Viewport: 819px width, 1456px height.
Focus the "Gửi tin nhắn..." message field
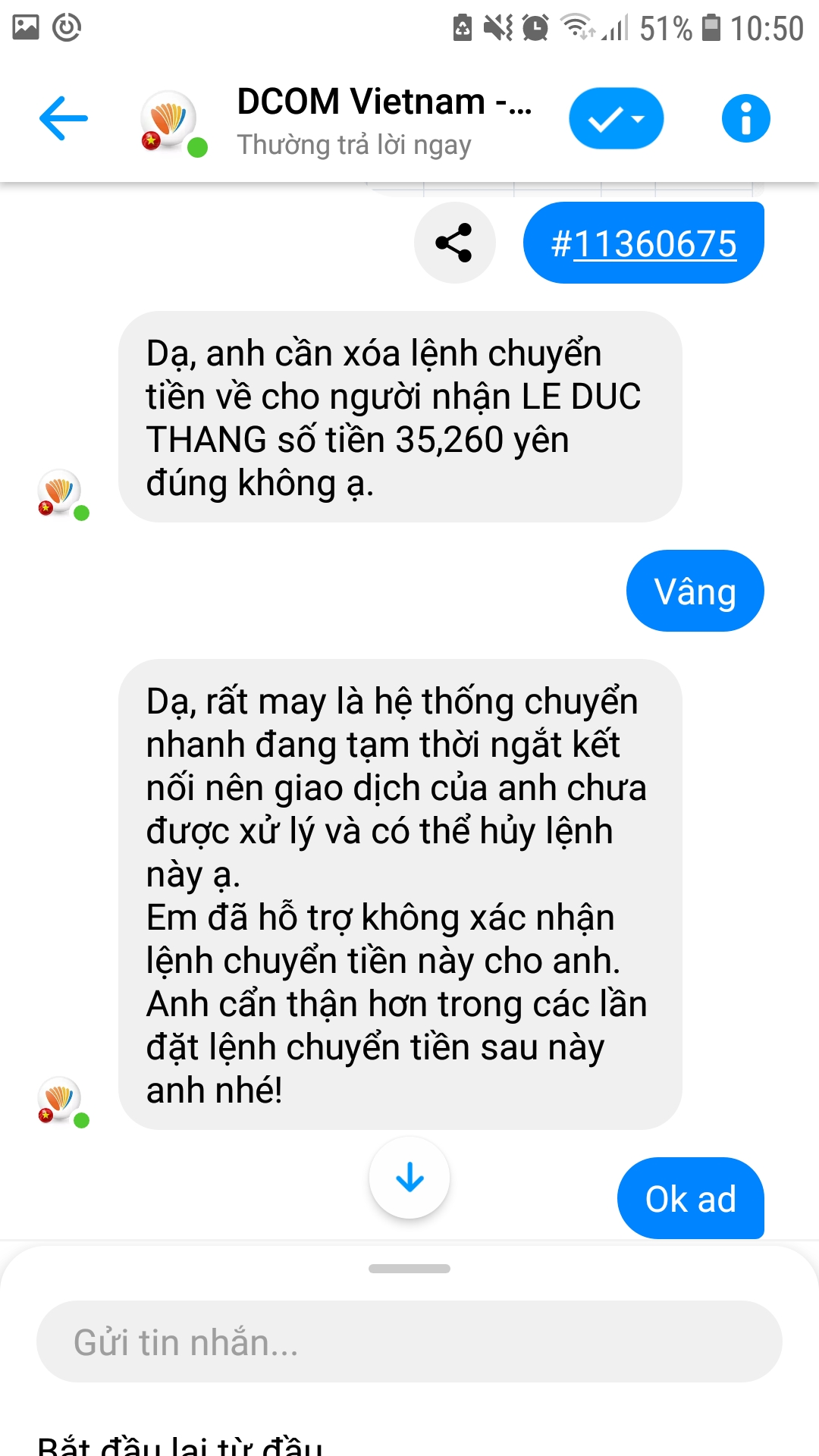coord(409,1341)
